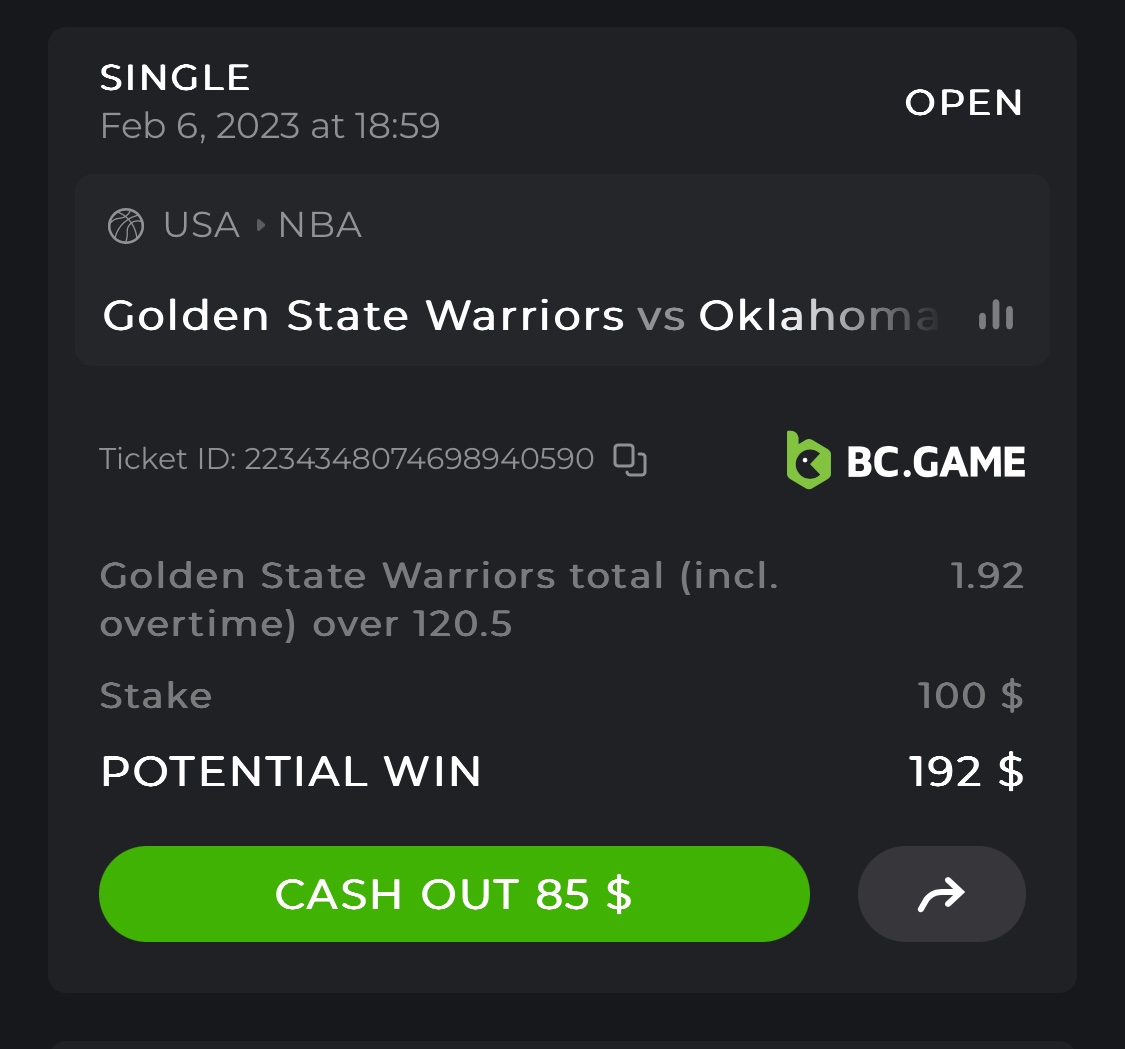Open Golden State Warriors vs Oklahoma match
Screen dimensions: 1125x1049
[520, 316]
